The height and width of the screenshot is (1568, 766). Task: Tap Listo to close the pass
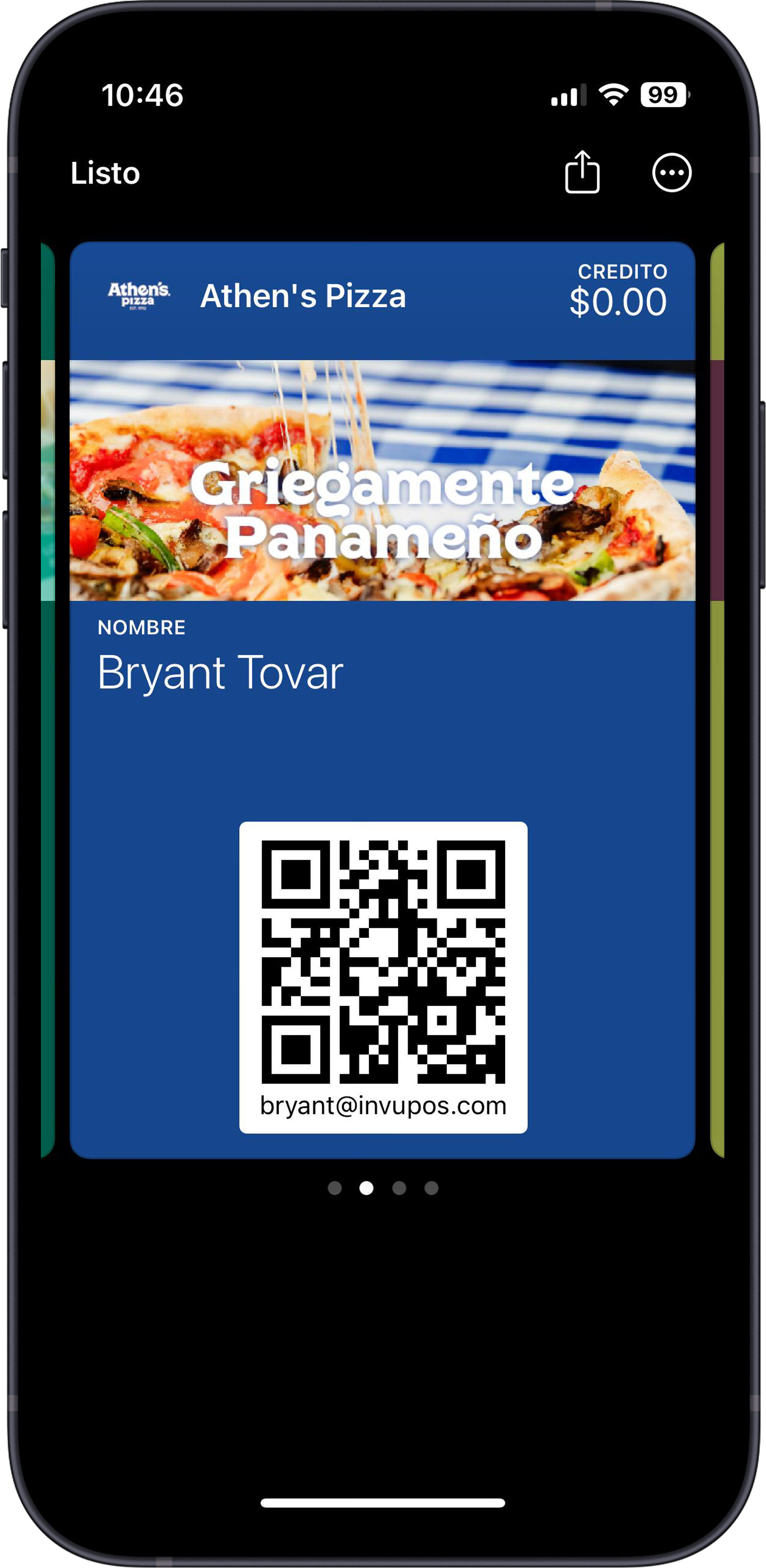tap(105, 173)
